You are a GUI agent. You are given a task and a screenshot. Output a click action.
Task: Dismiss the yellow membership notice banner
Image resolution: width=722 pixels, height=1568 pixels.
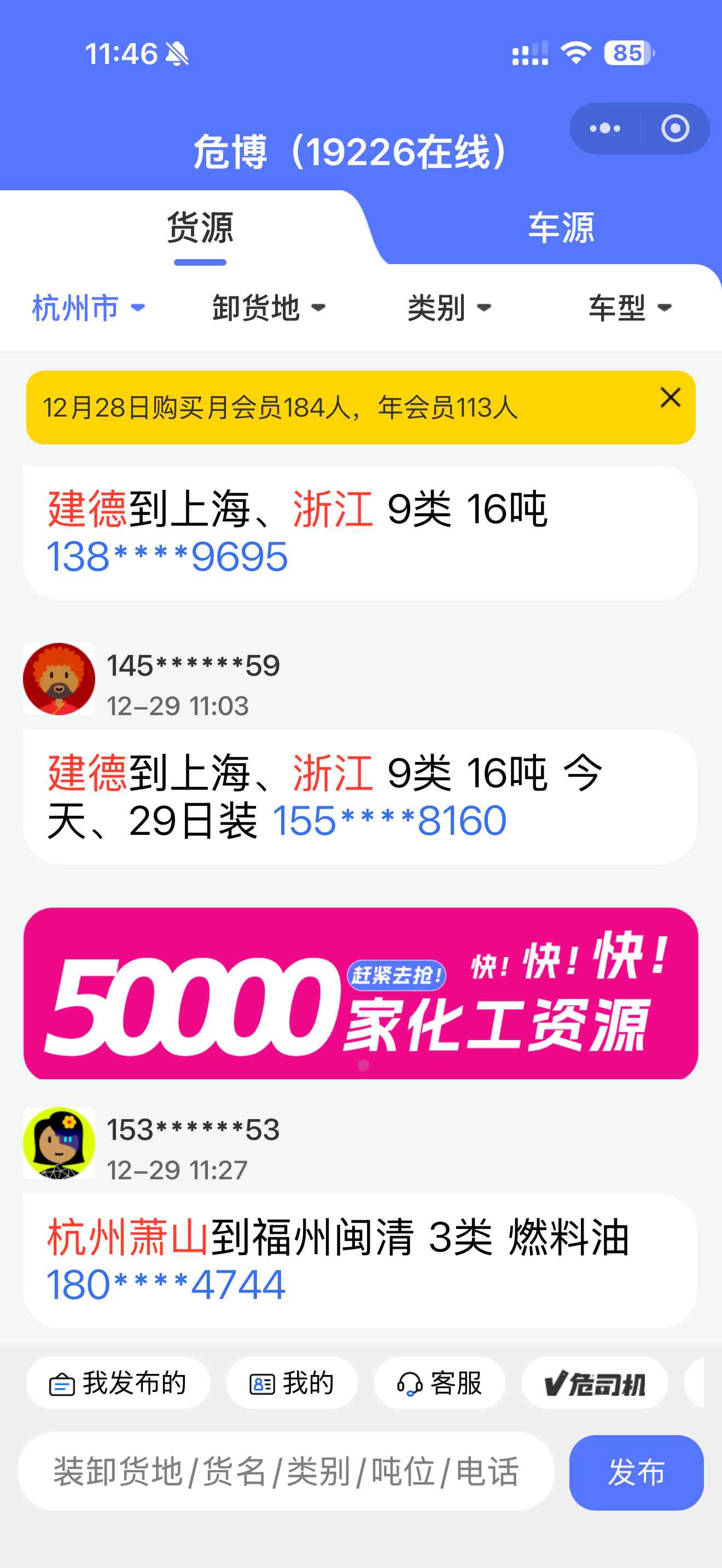pyautogui.click(x=670, y=397)
